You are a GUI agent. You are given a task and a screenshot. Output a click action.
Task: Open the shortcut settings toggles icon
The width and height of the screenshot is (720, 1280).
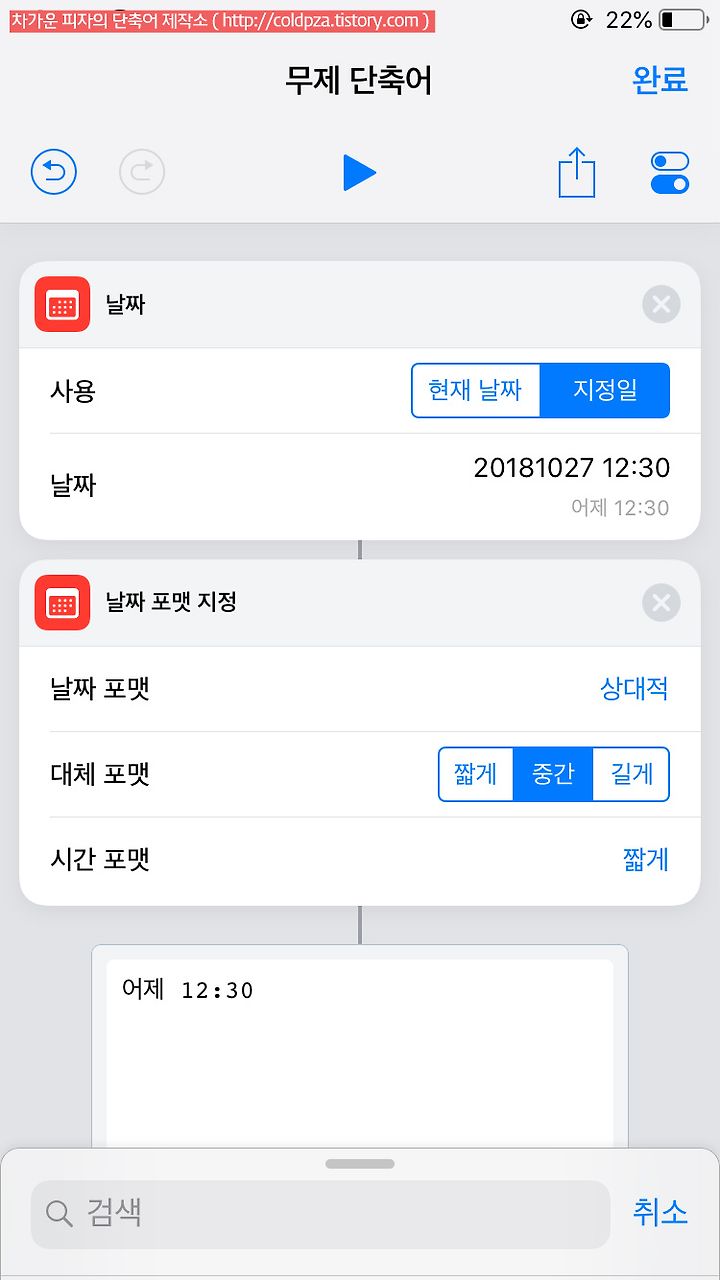(670, 173)
